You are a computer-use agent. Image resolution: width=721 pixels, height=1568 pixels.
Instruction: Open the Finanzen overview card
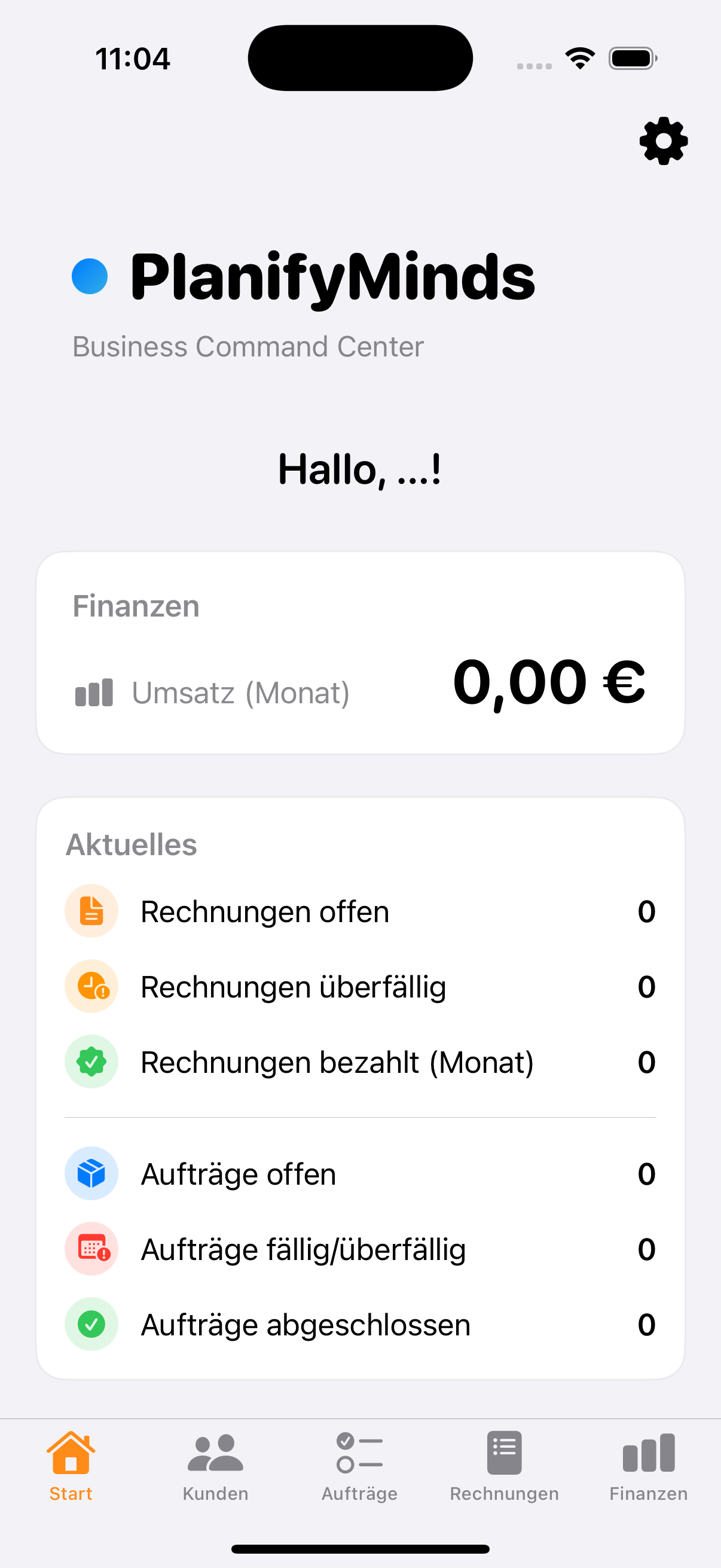[360, 651]
